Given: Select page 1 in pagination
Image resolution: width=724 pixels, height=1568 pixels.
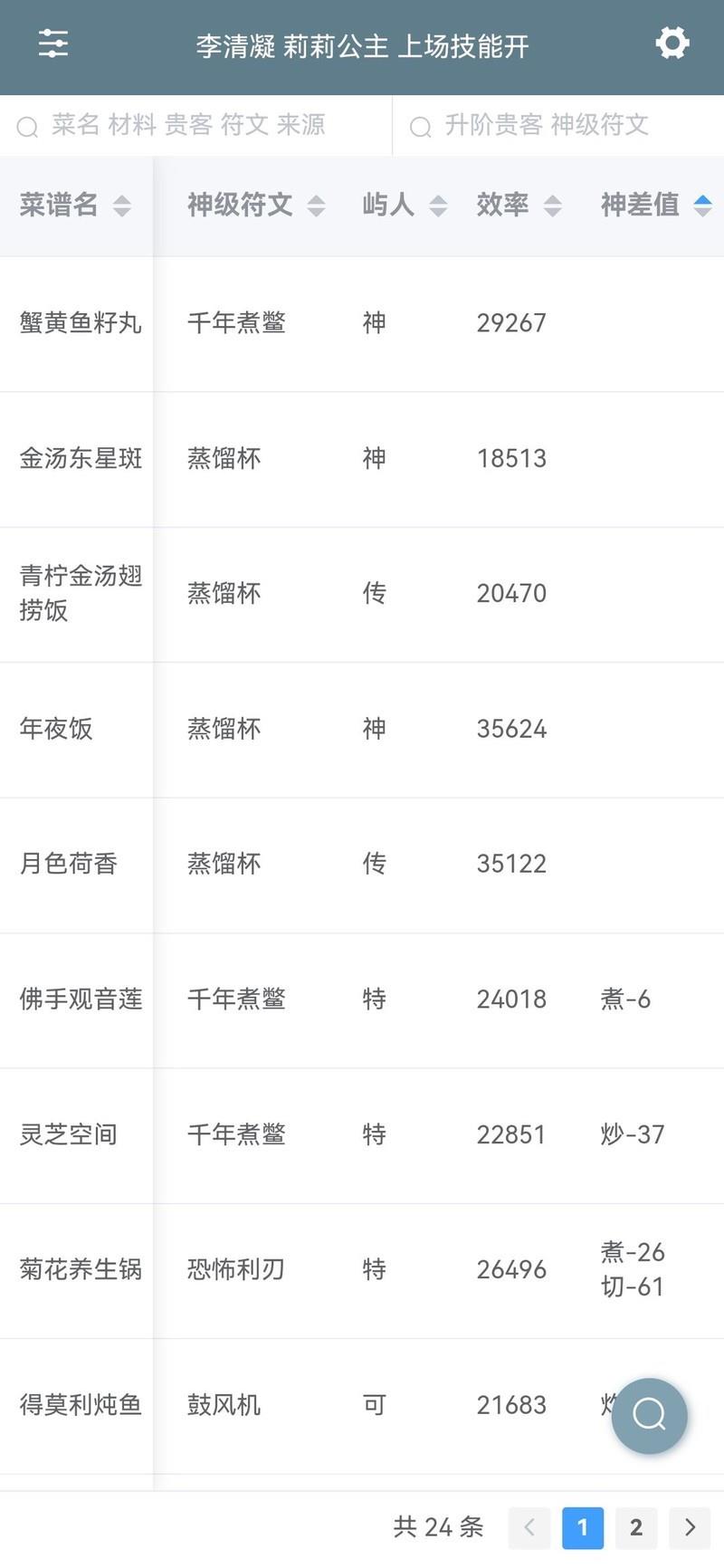Looking at the screenshot, I should pos(582,1528).
